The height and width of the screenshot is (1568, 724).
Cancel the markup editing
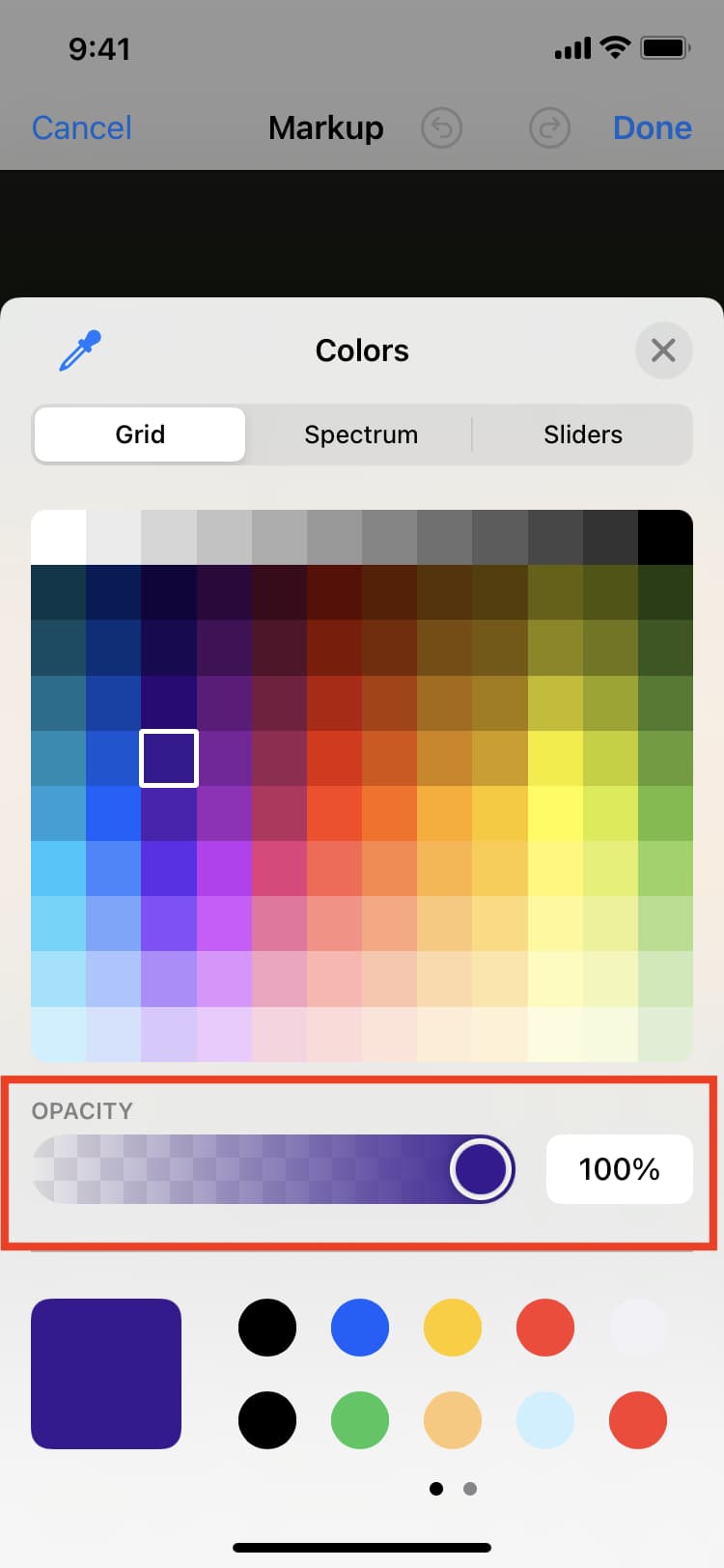[x=81, y=127]
